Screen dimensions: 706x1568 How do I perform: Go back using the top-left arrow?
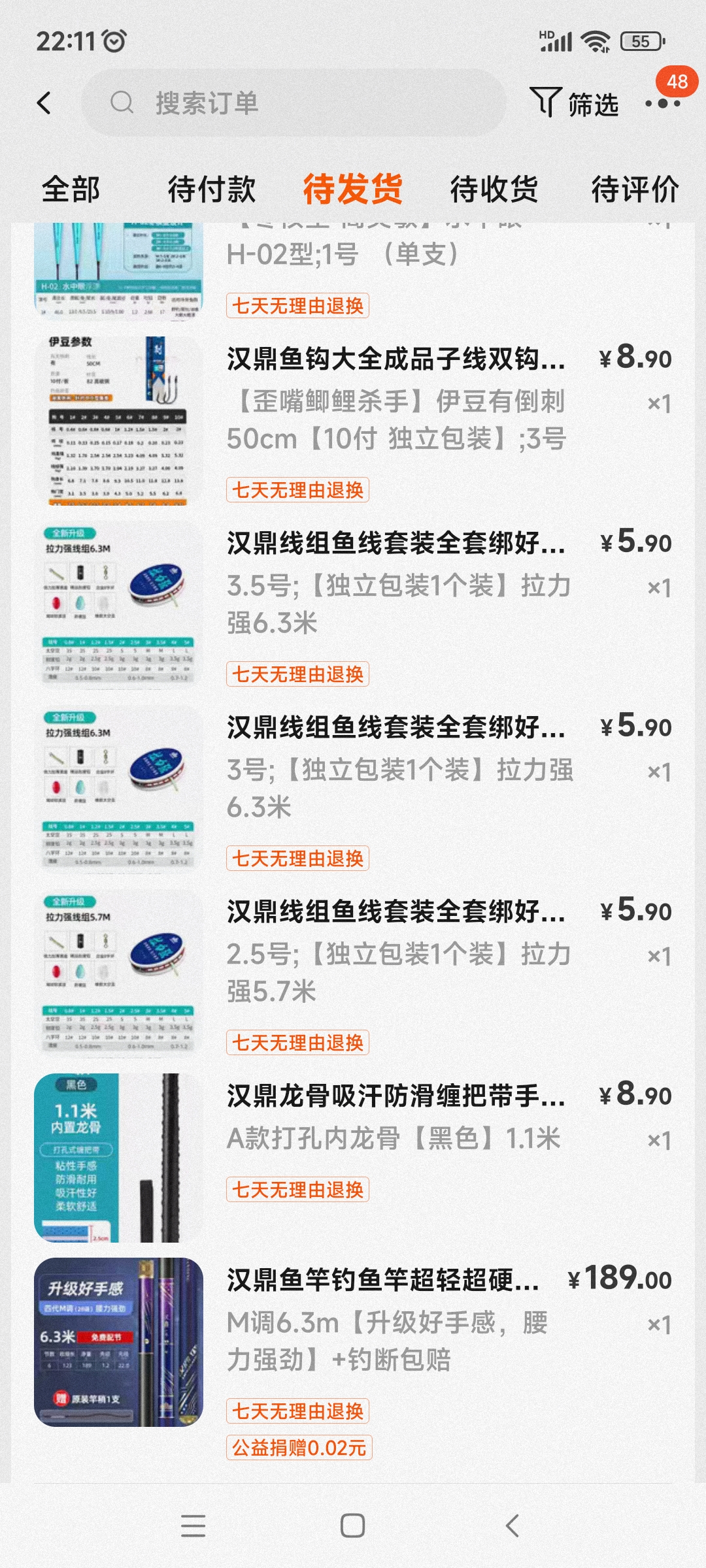coord(44,103)
